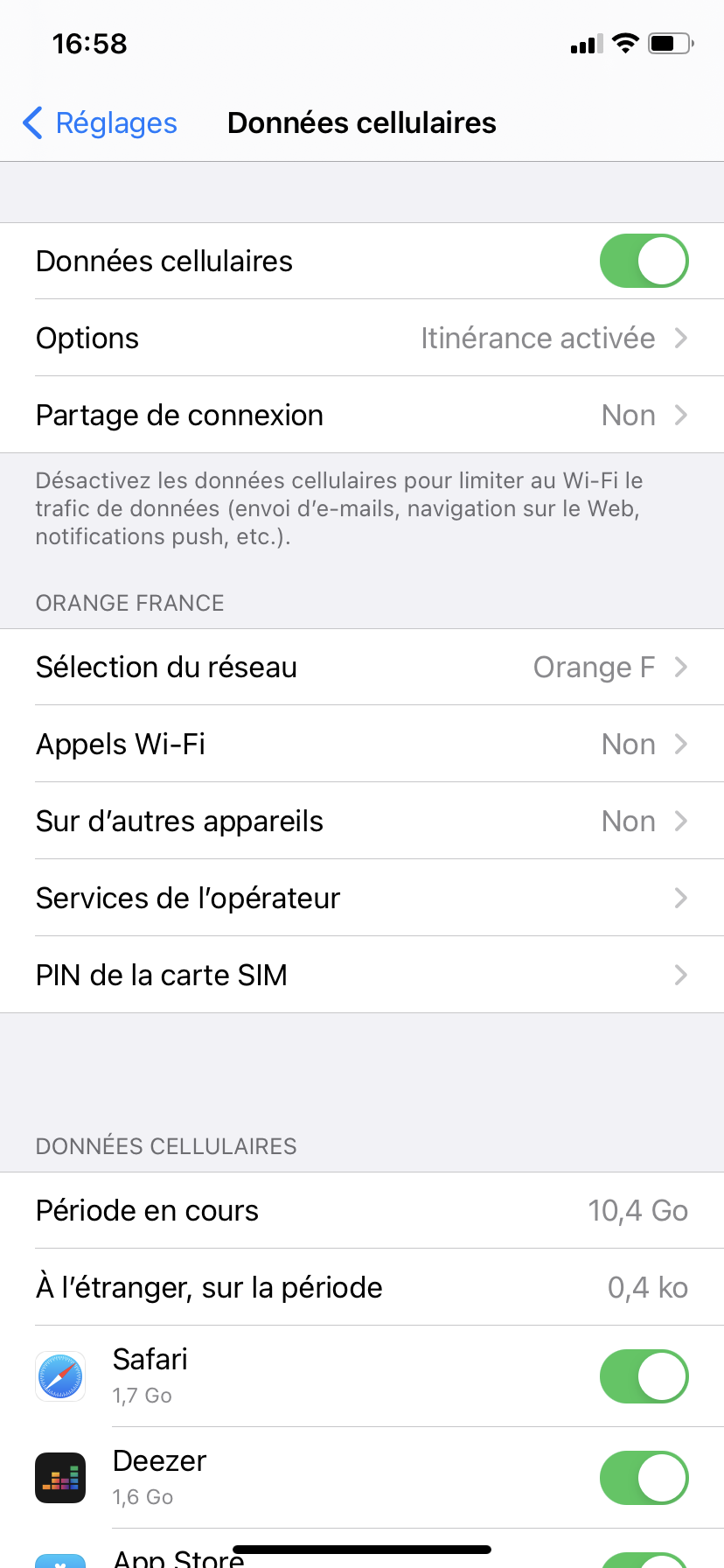Open Options for Itinérance activée
The width and height of the screenshot is (724, 1568).
pyautogui.click(x=362, y=339)
